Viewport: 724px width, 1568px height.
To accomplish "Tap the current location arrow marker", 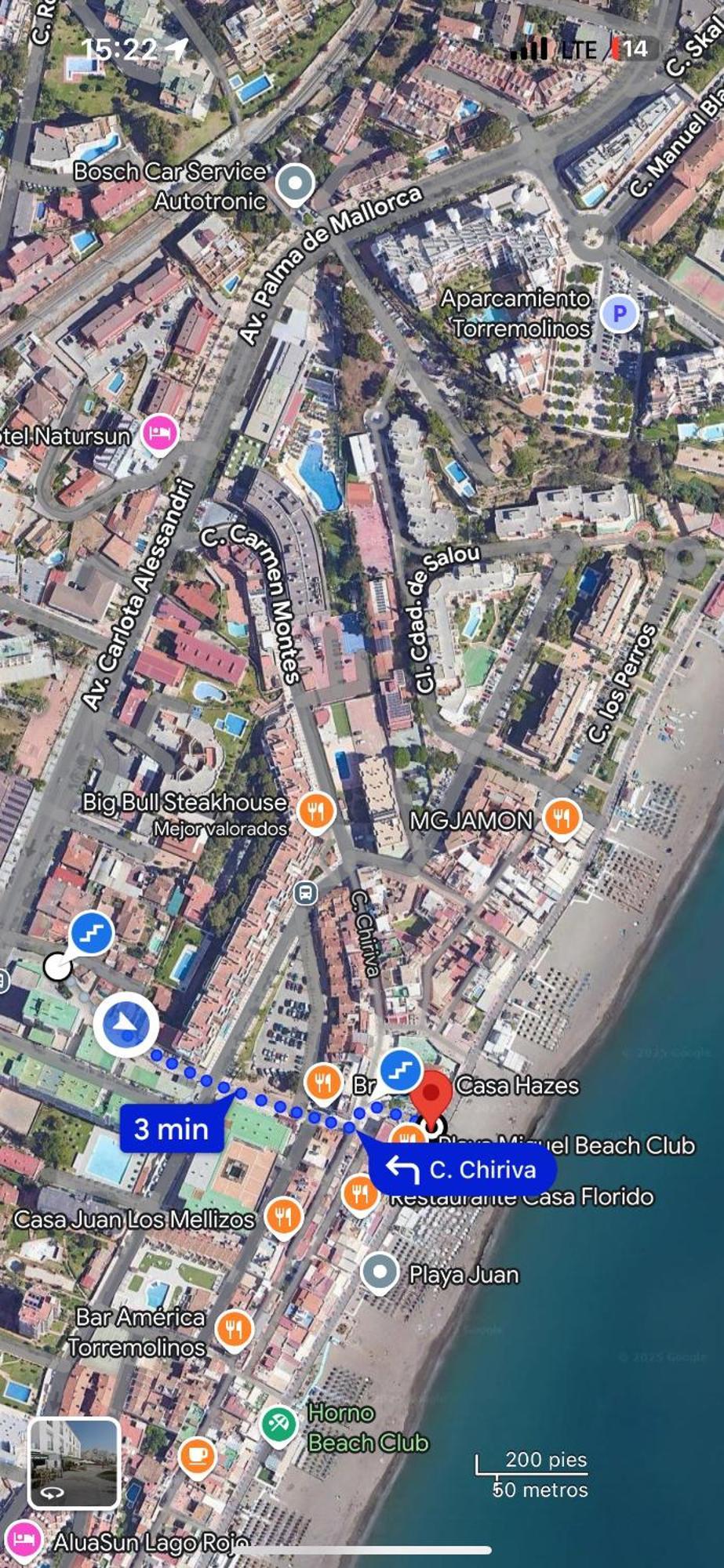I will point(126,1024).
